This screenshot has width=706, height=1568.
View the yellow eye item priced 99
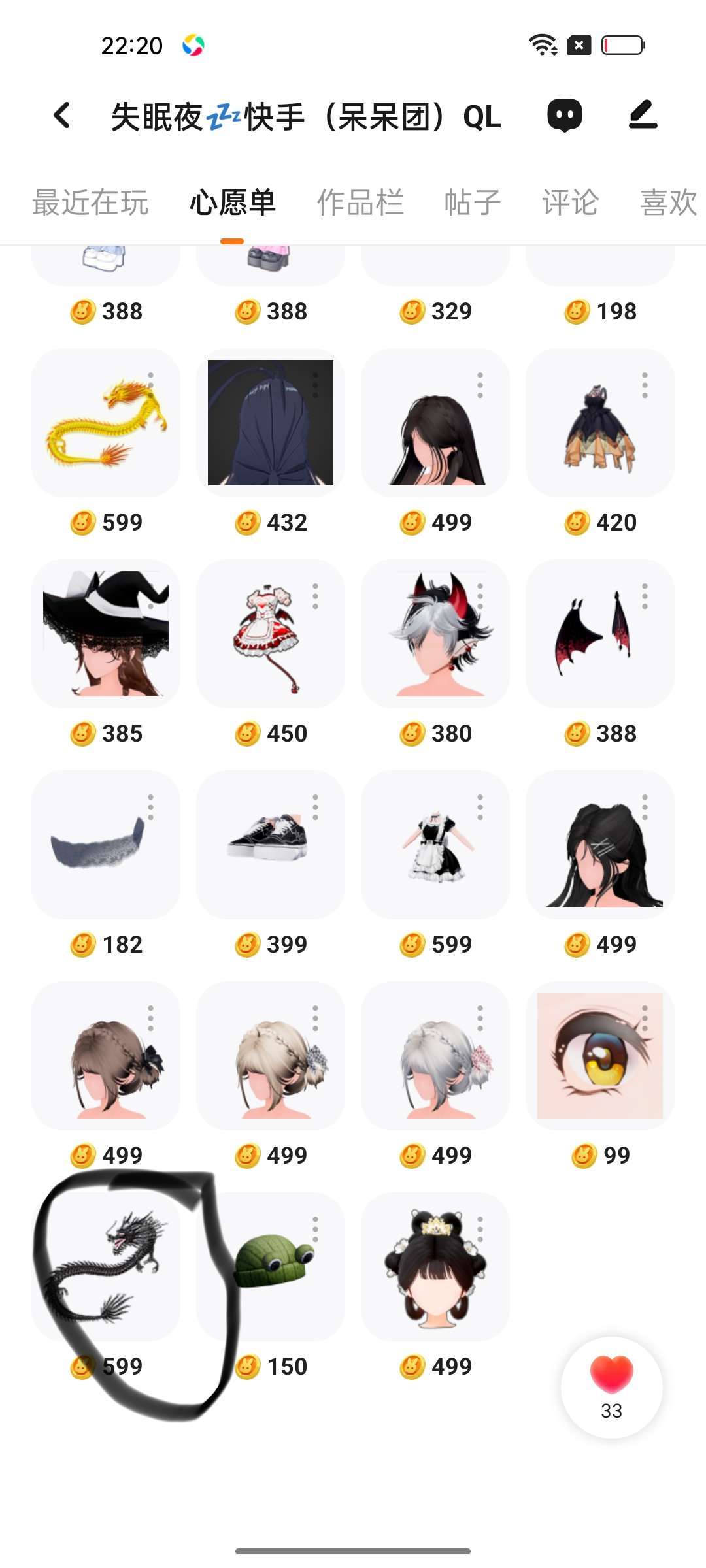click(600, 1056)
